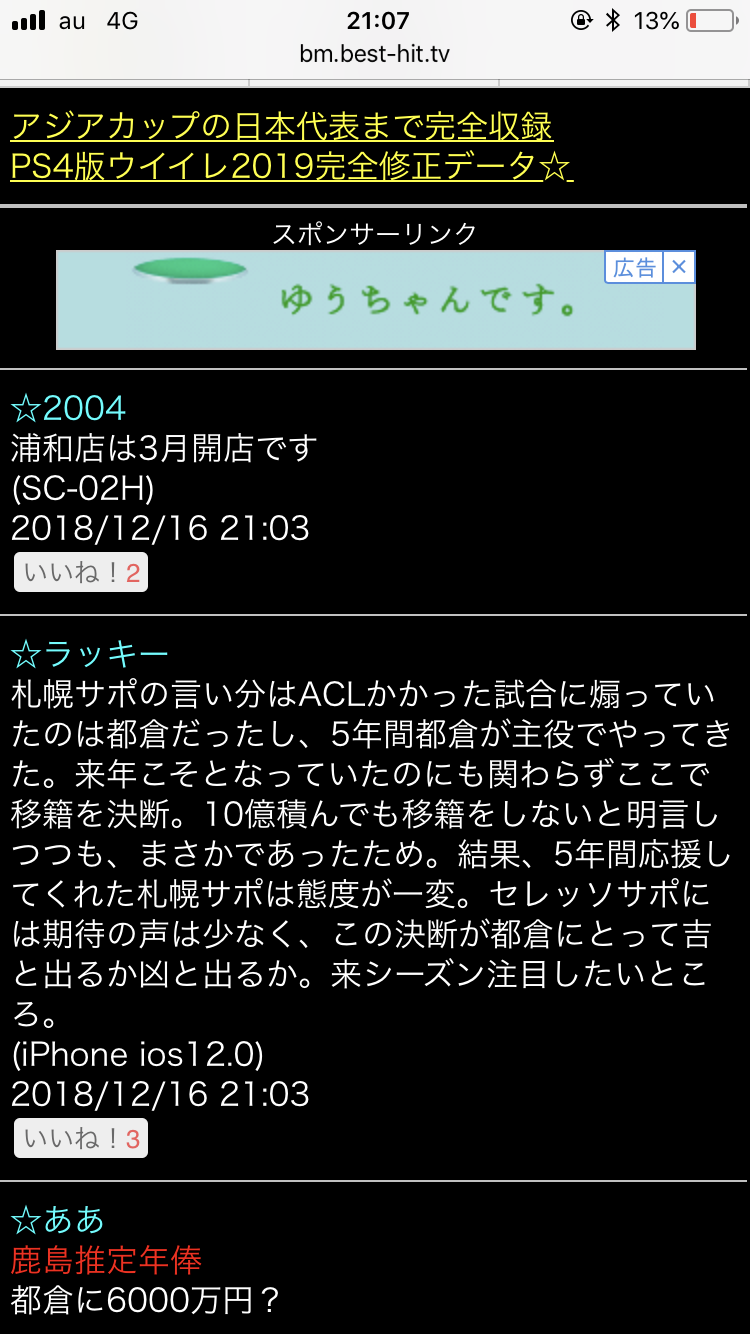Image resolution: width=750 pixels, height=1334 pixels.
Task: Open the 広告 ad info label
Action: click(634, 267)
